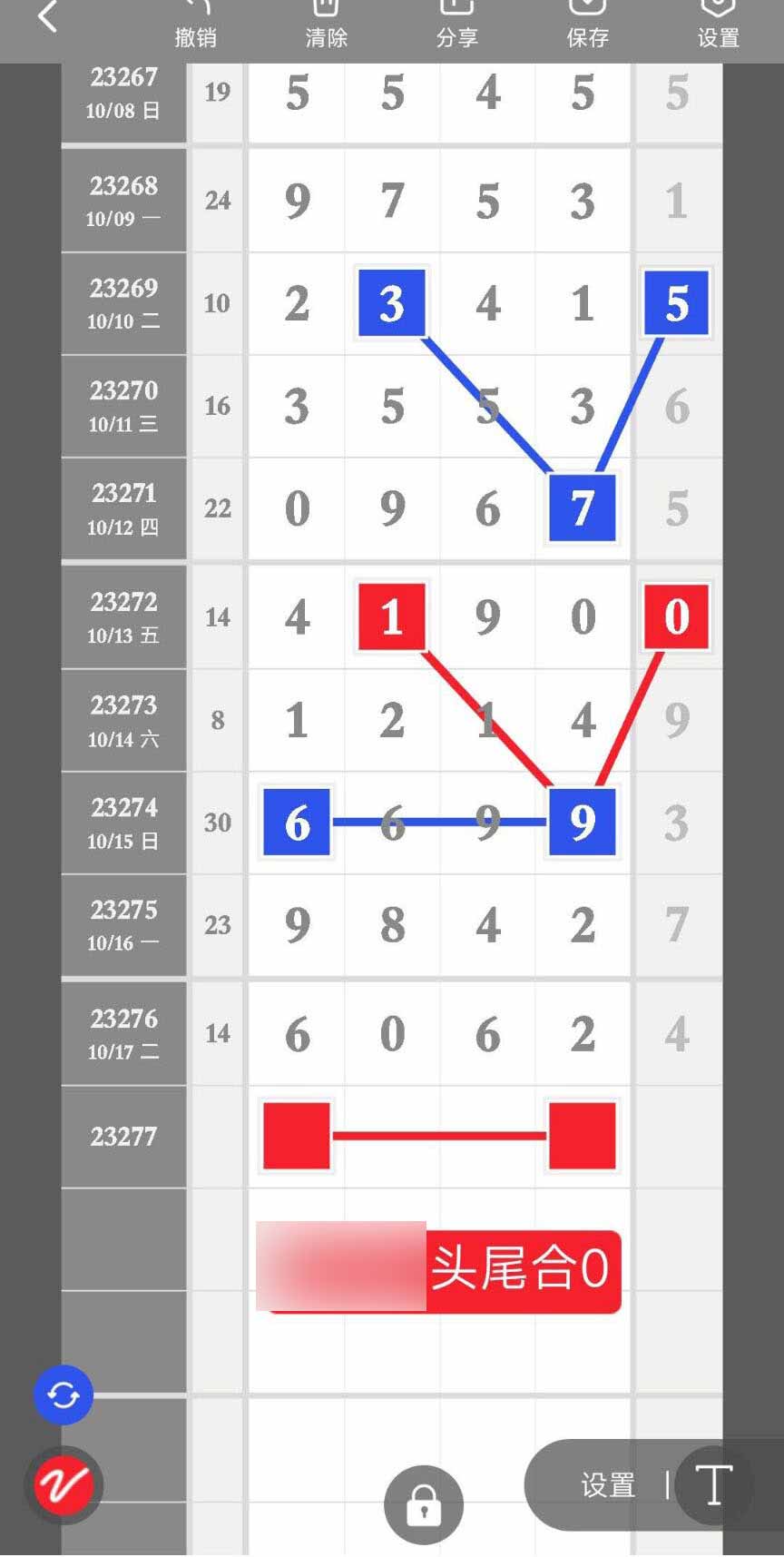The image size is (784, 1557).
Task: Undo the last action with 撤销
Action: (x=195, y=25)
